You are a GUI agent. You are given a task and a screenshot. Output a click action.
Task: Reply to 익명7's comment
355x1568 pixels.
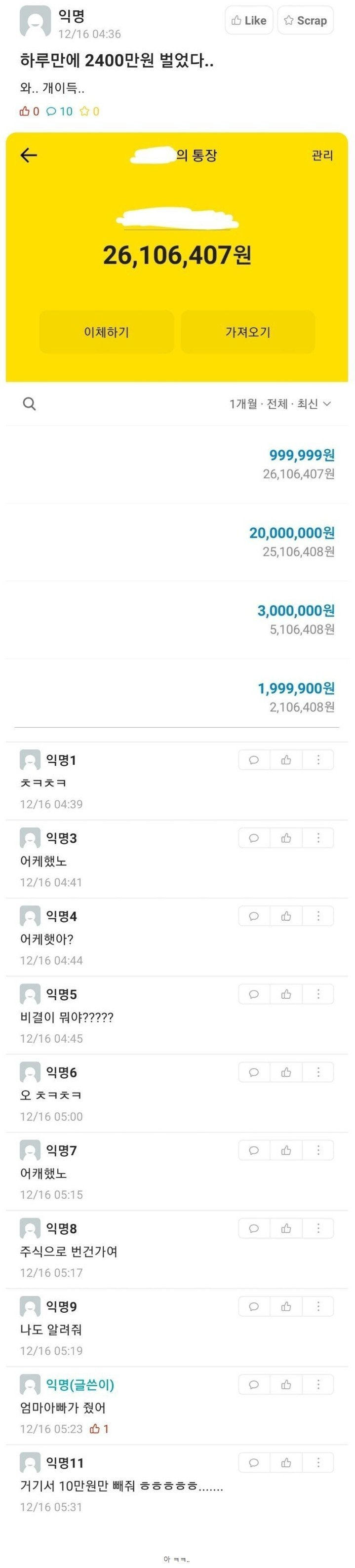pyautogui.click(x=254, y=1150)
